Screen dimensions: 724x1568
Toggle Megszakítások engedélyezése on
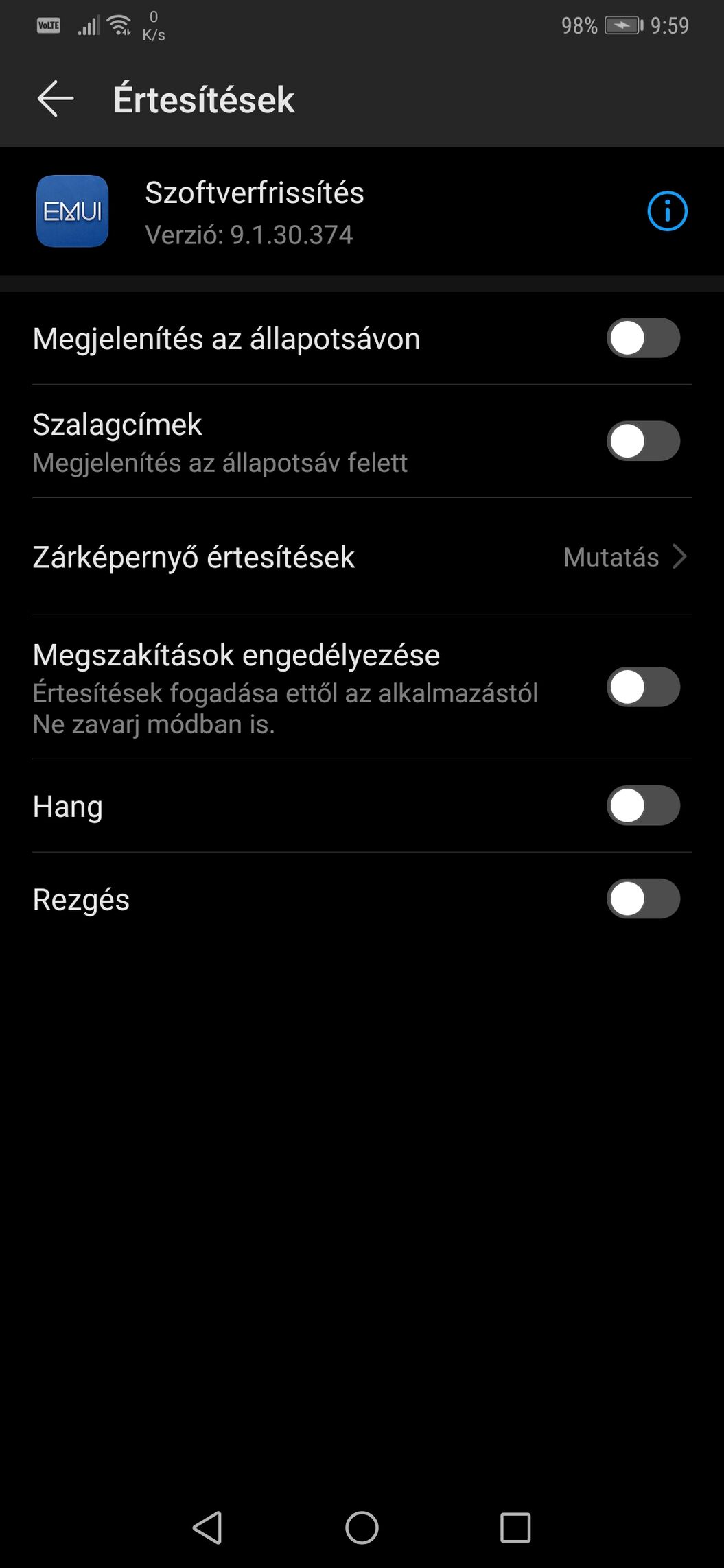pyautogui.click(x=643, y=687)
